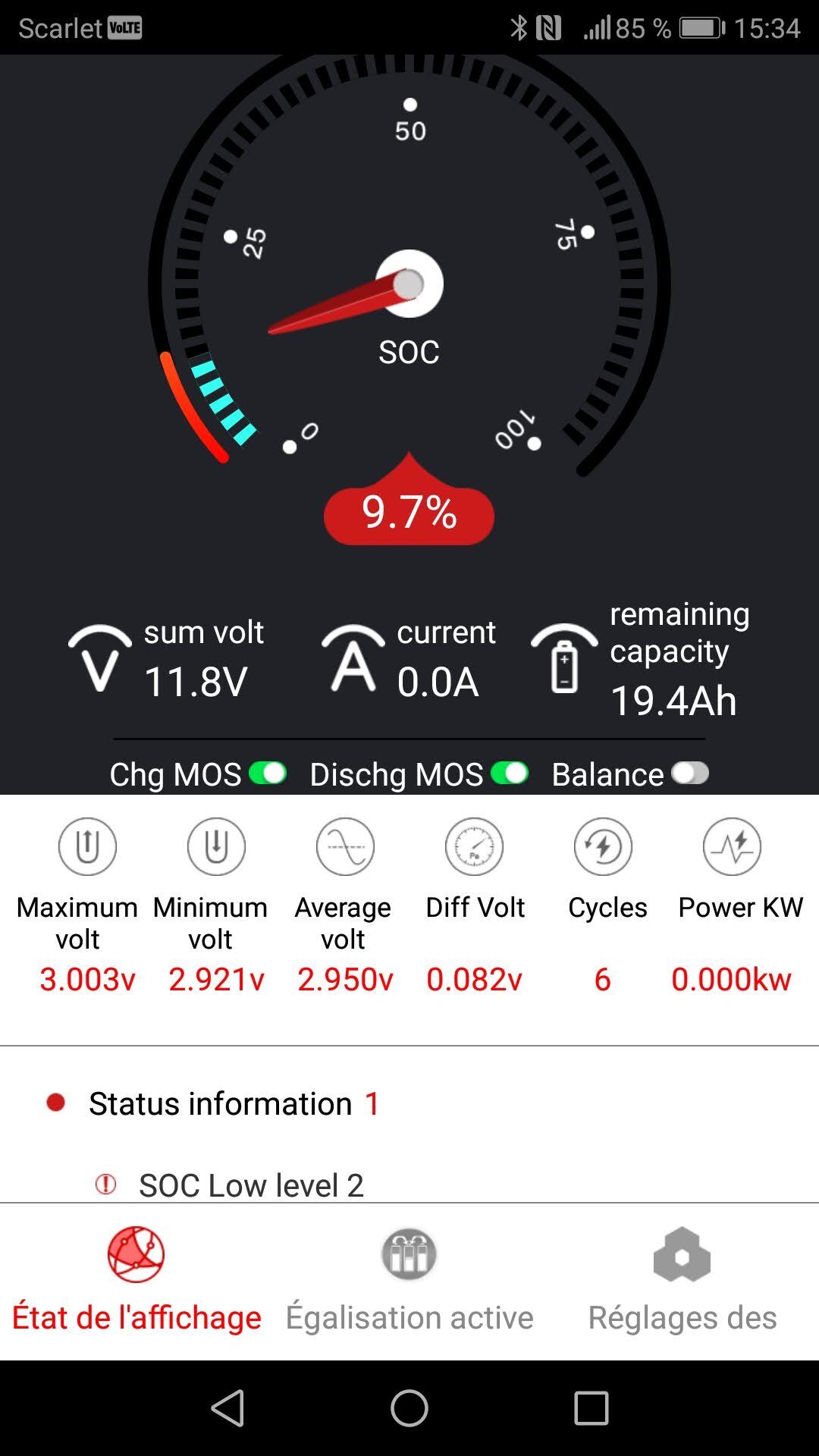Open the Réglages des tab
This screenshot has height=1456, width=819.
682,1282
